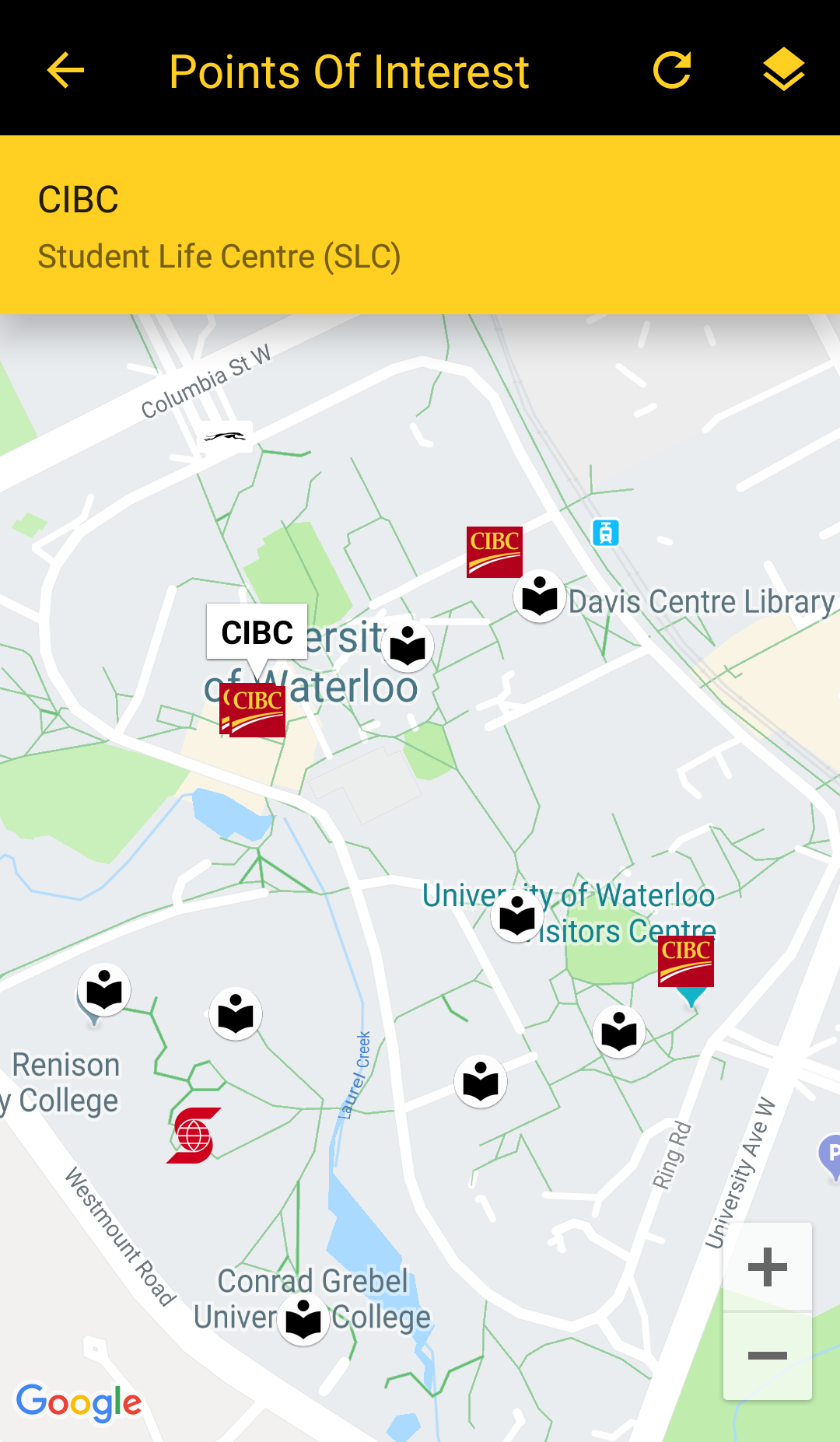Image resolution: width=840 pixels, height=1442 pixels.
Task: Open the transit station marker on the map
Action: [x=606, y=533]
